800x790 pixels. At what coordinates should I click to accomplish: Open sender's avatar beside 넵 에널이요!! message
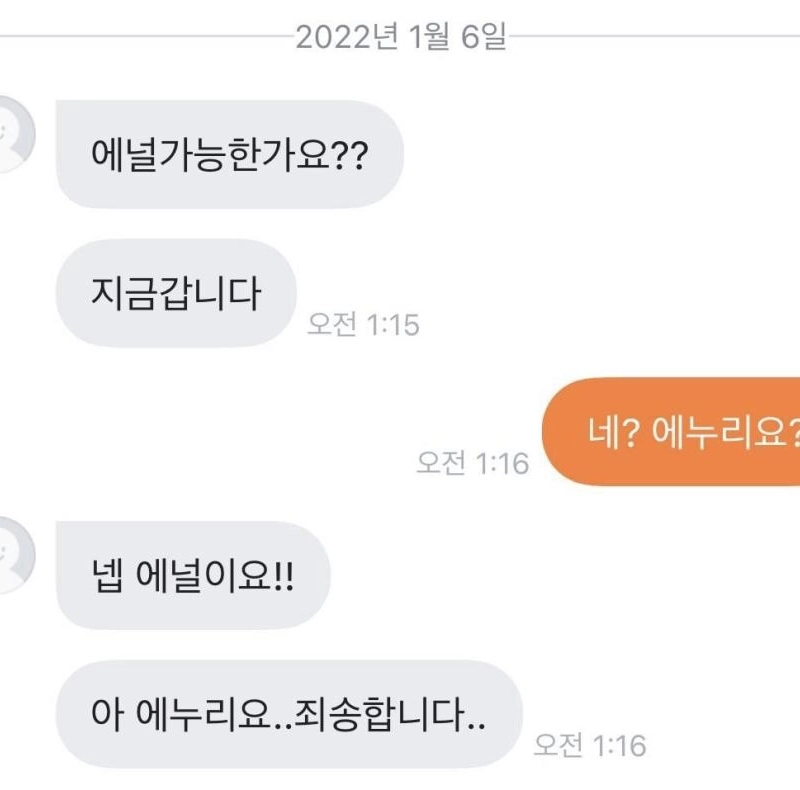12,553
